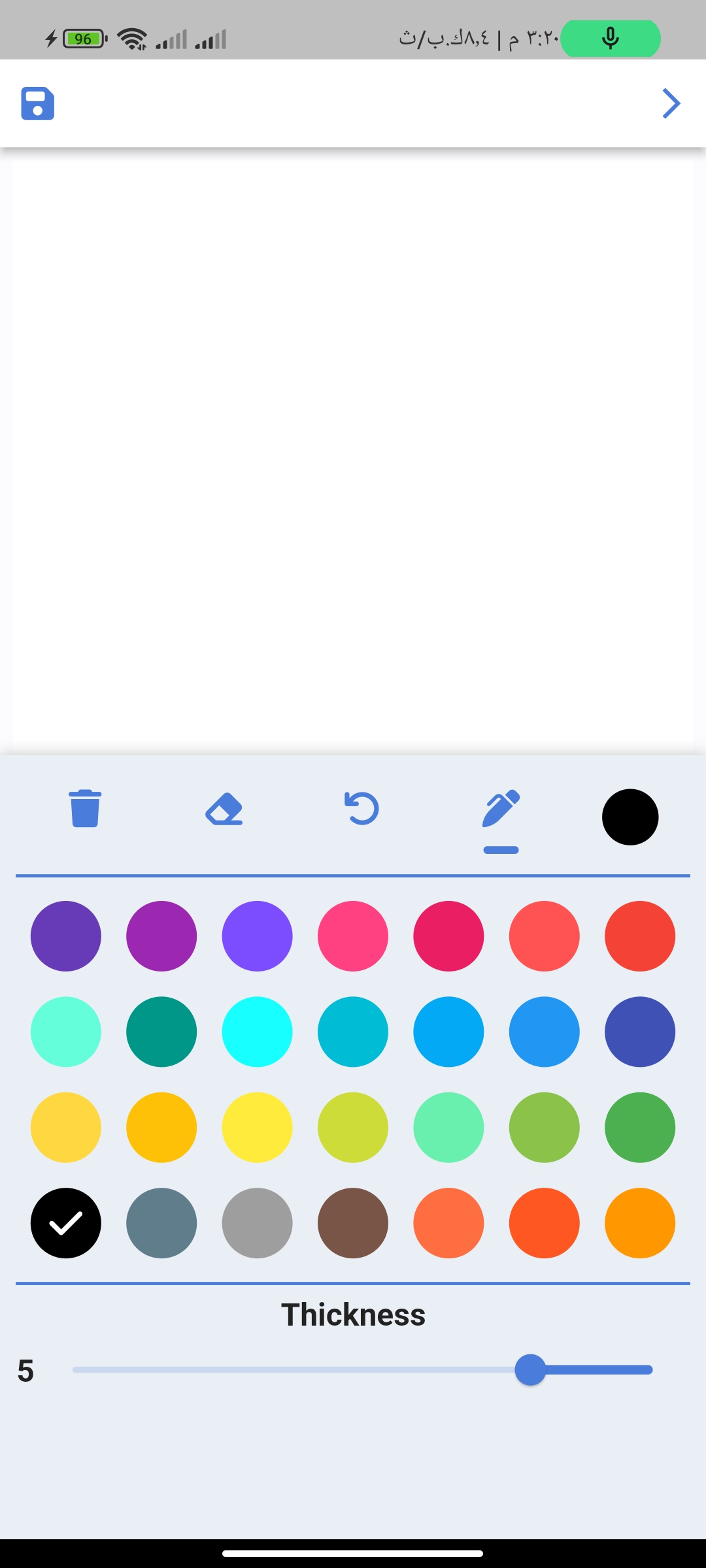The height and width of the screenshot is (1568, 706).
Task: Choose the dark green color swatch
Action: click(640, 1128)
